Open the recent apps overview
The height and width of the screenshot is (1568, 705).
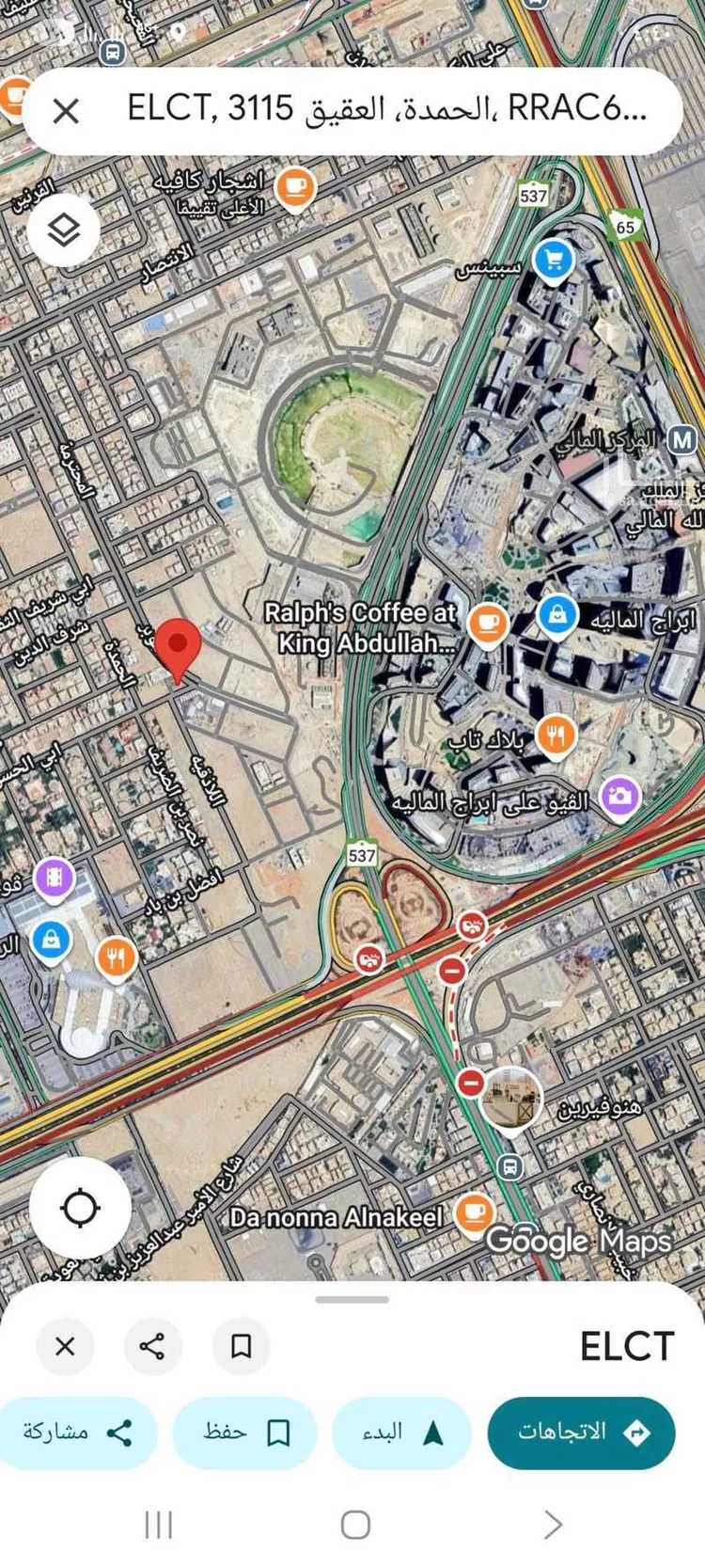[159, 1524]
